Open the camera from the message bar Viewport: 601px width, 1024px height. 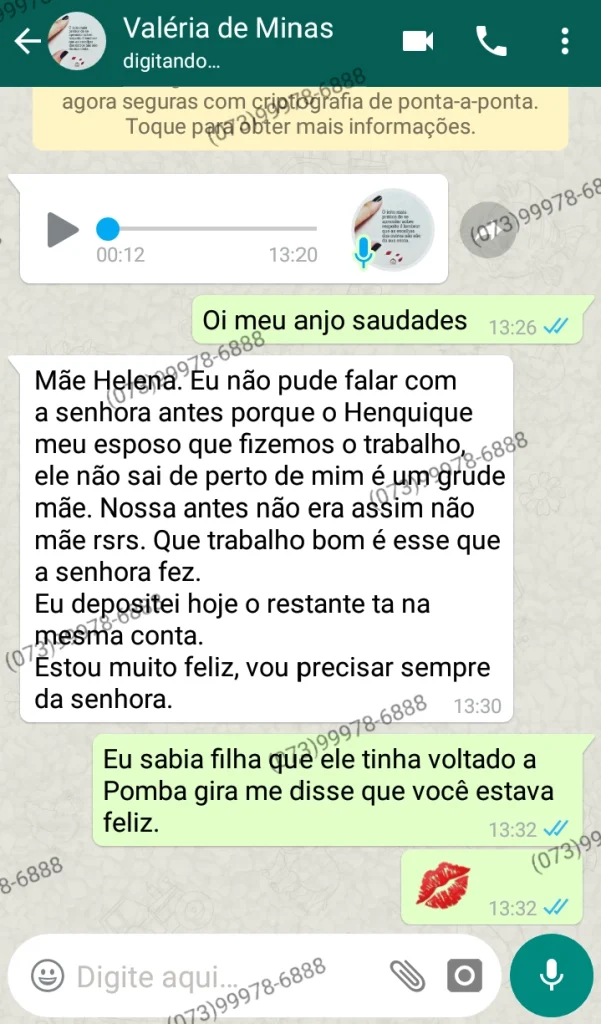point(463,975)
